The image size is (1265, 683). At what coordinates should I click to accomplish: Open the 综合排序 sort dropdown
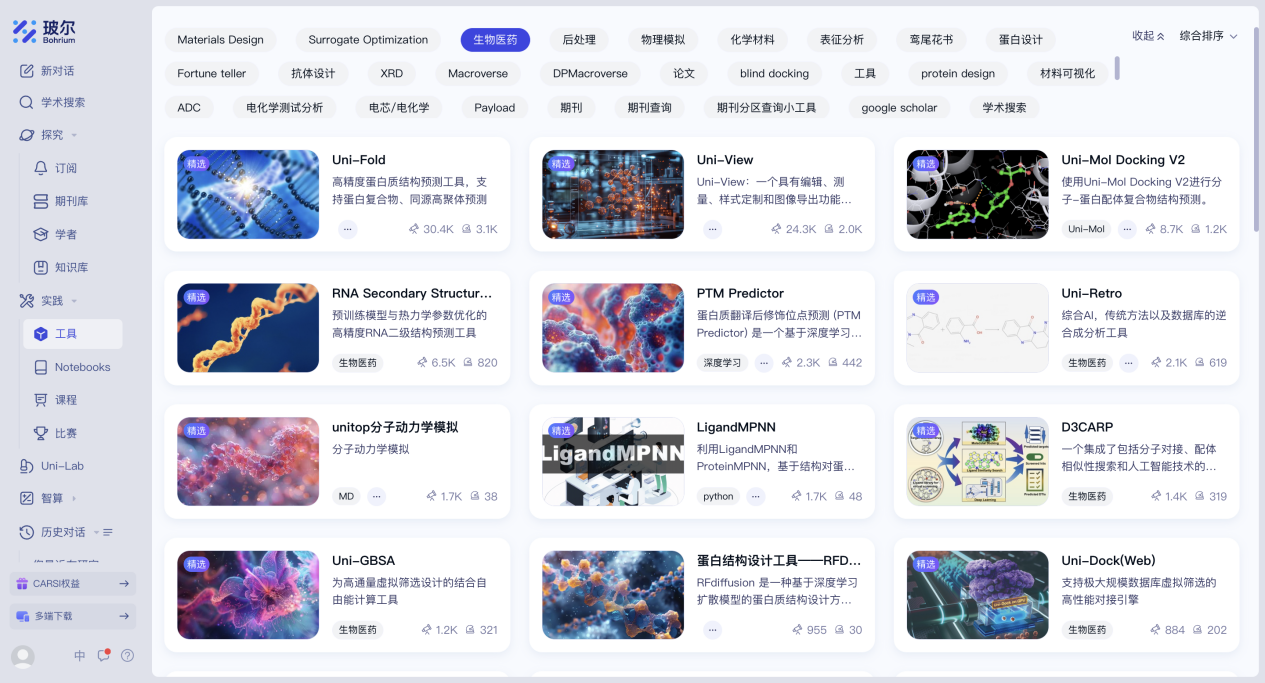click(1208, 36)
